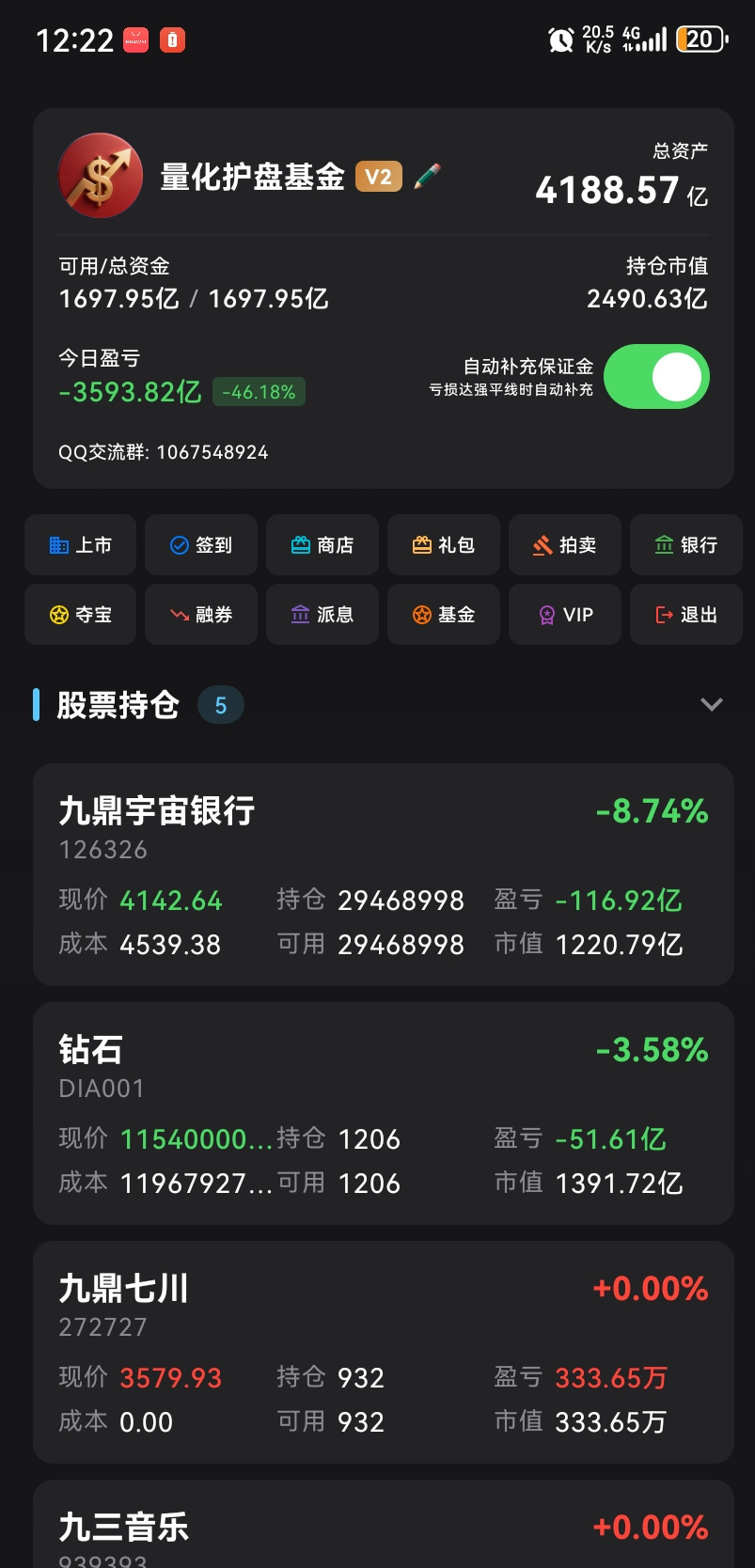Open the 基金 fund button

(444, 615)
